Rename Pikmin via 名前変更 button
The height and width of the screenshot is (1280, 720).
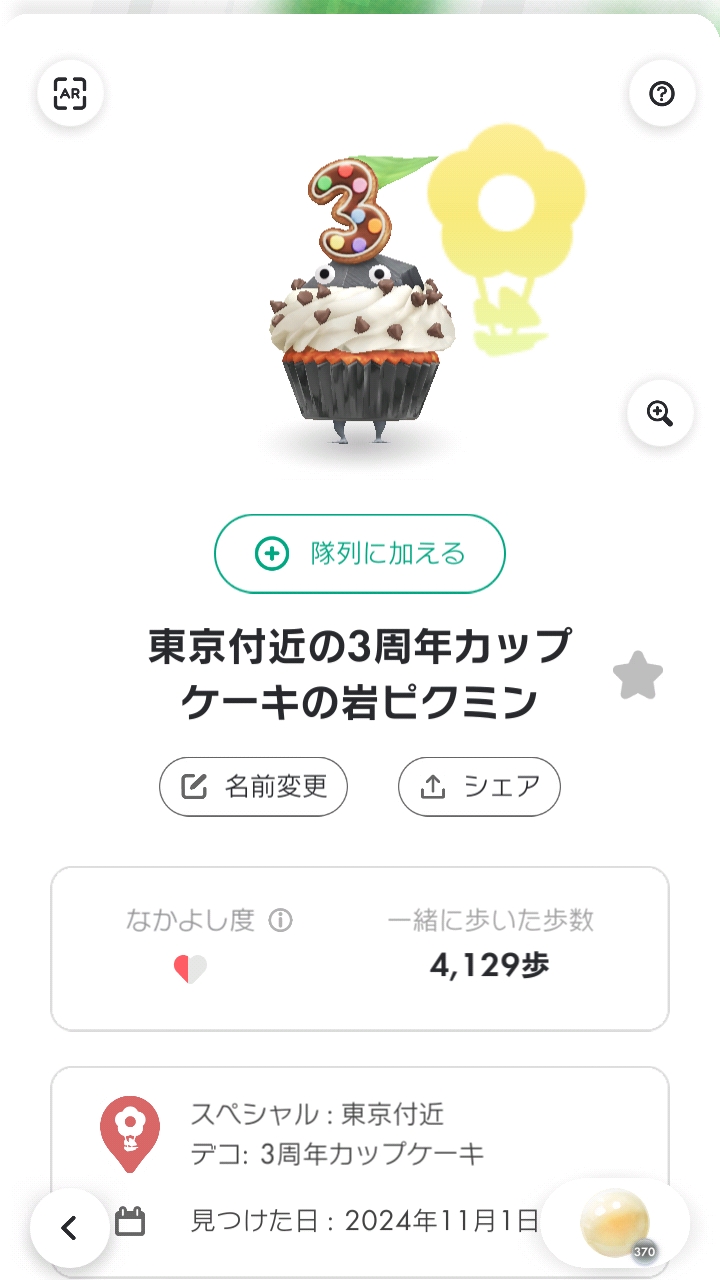[x=253, y=787]
